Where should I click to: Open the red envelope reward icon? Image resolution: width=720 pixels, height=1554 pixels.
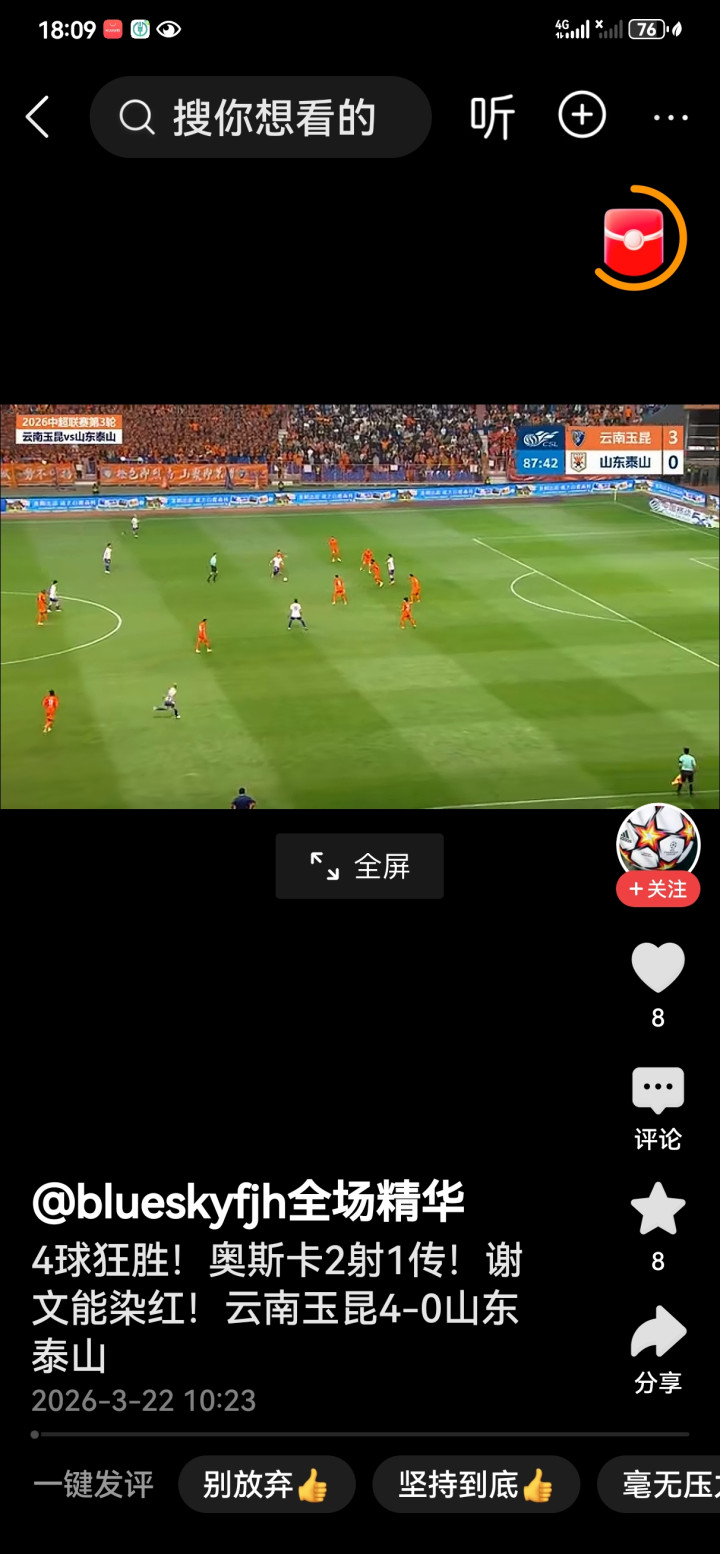[x=634, y=240]
